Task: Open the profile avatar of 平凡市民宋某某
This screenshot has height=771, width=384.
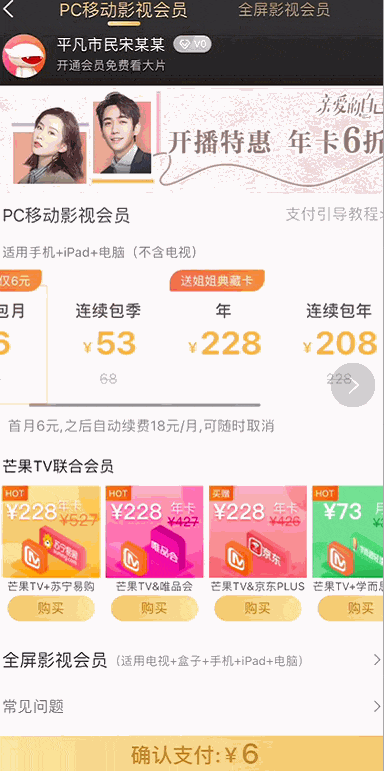Action: click(24, 56)
